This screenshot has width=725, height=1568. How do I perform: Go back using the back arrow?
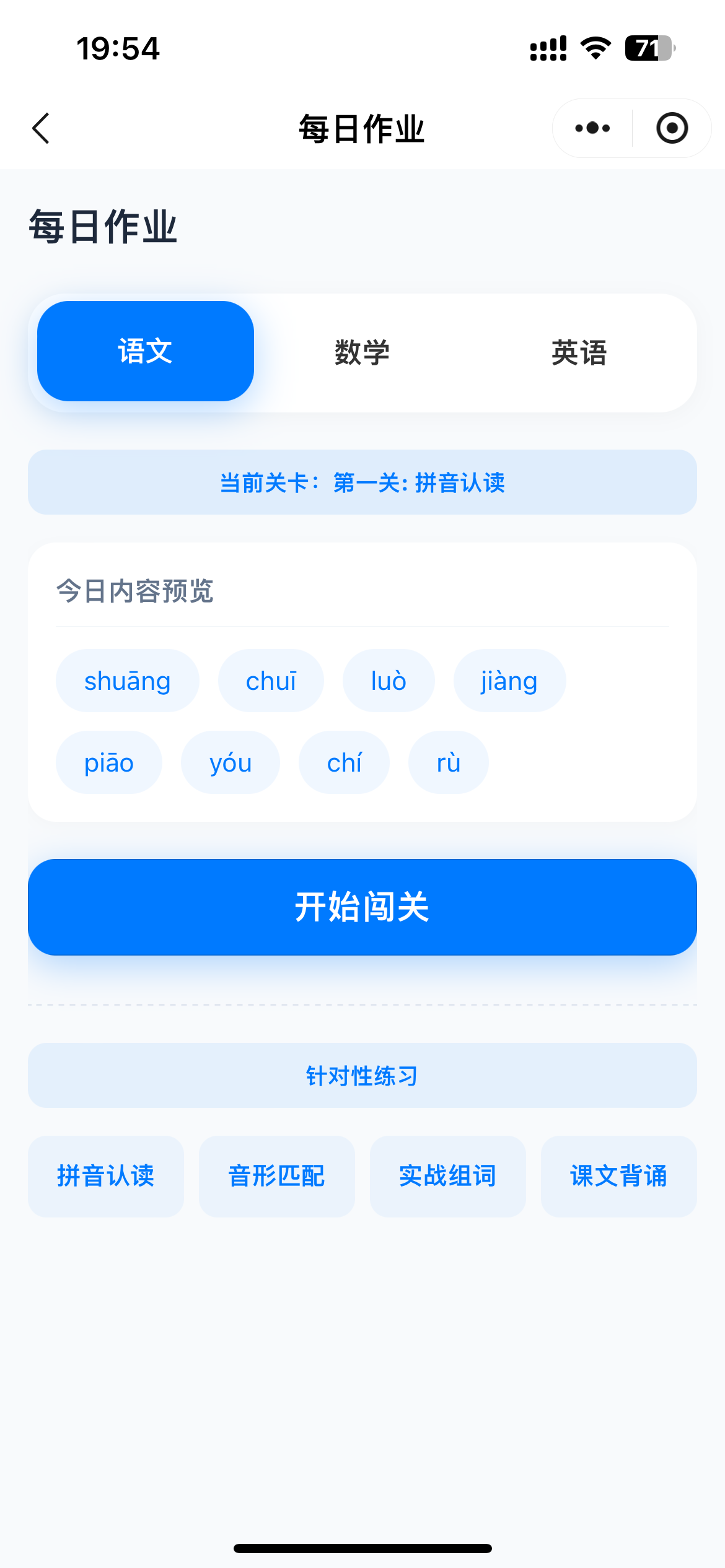click(x=41, y=128)
